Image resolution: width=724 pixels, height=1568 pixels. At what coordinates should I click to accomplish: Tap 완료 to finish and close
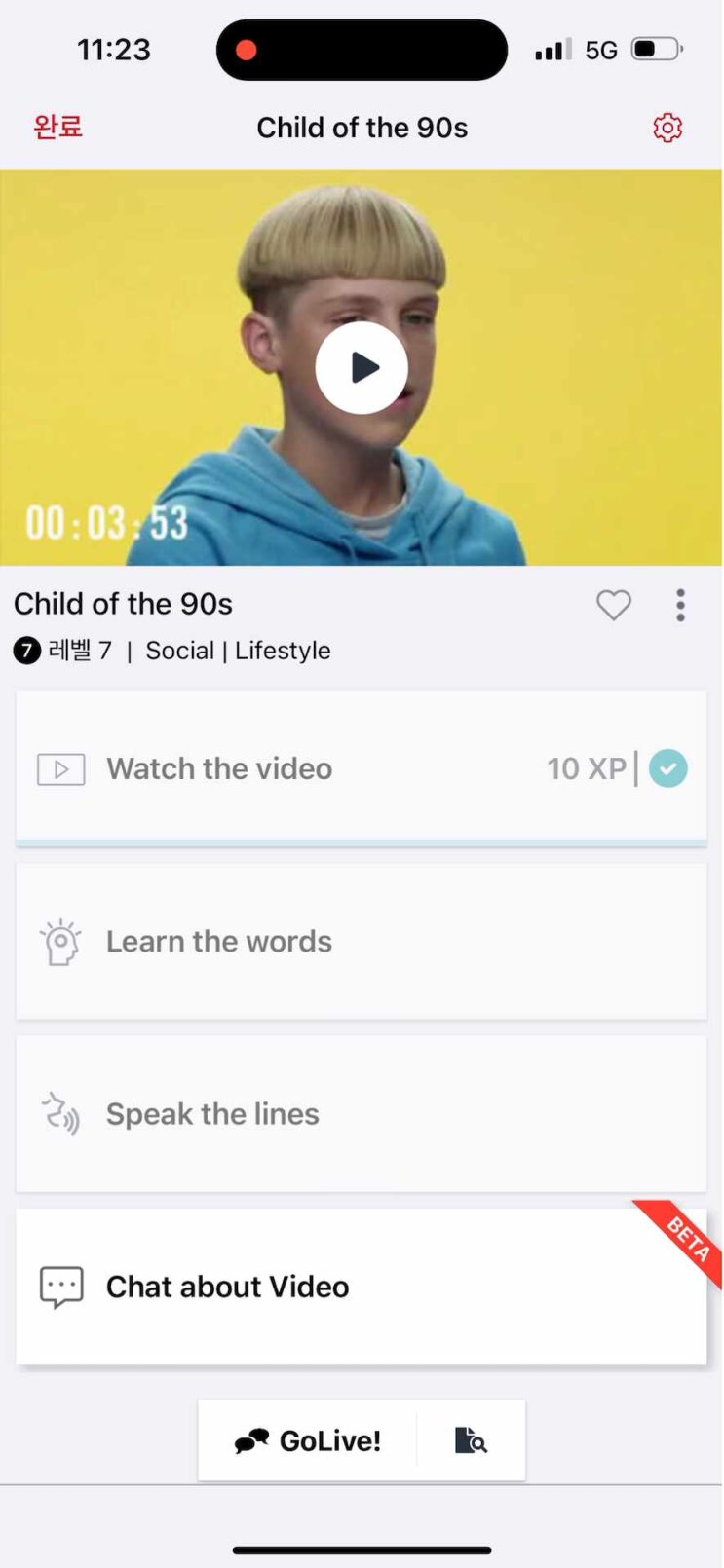[x=58, y=127]
